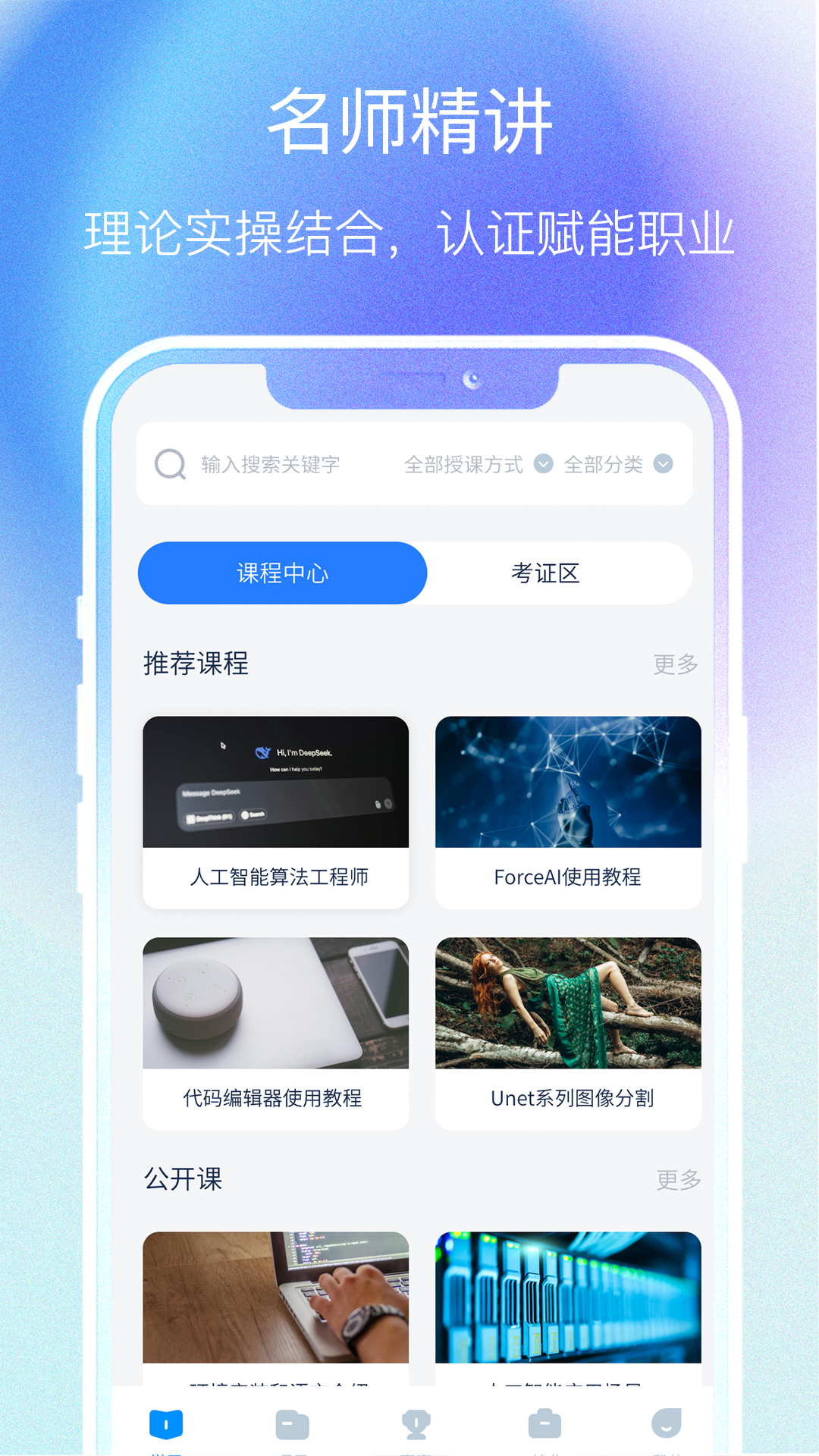The height and width of the screenshot is (1456, 819).
Task: Open the Unet系列图像分割 course
Action: (567, 1033)
